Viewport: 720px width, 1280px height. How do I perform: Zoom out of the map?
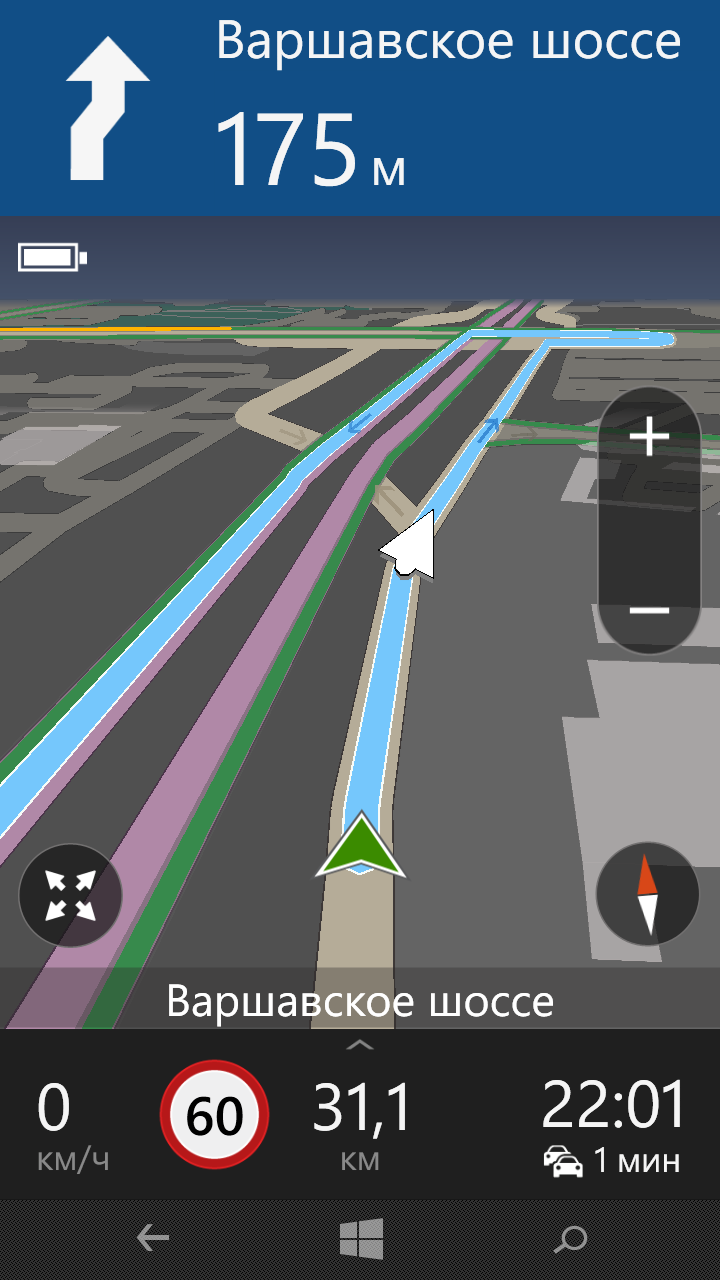650,610
